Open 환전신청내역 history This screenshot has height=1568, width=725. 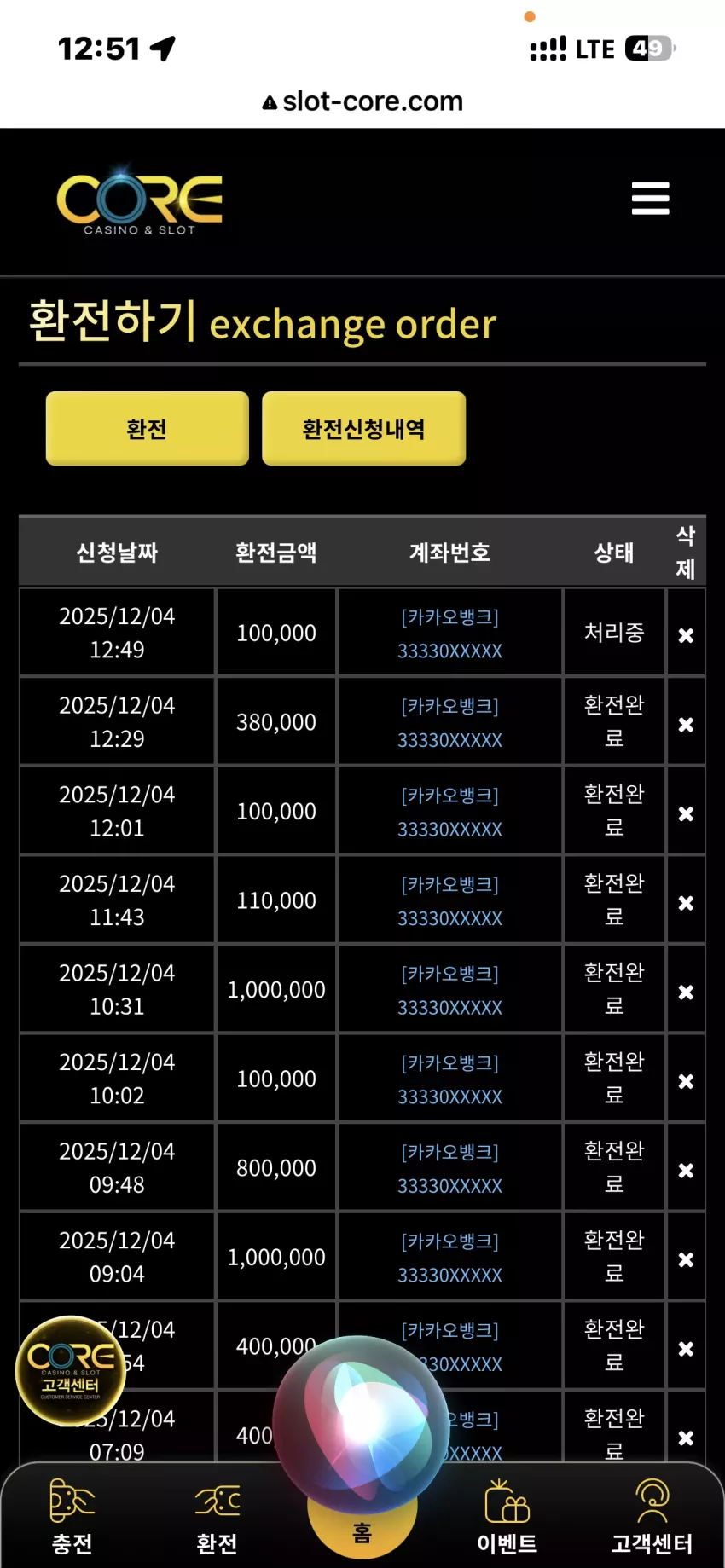tap(363, 429)
